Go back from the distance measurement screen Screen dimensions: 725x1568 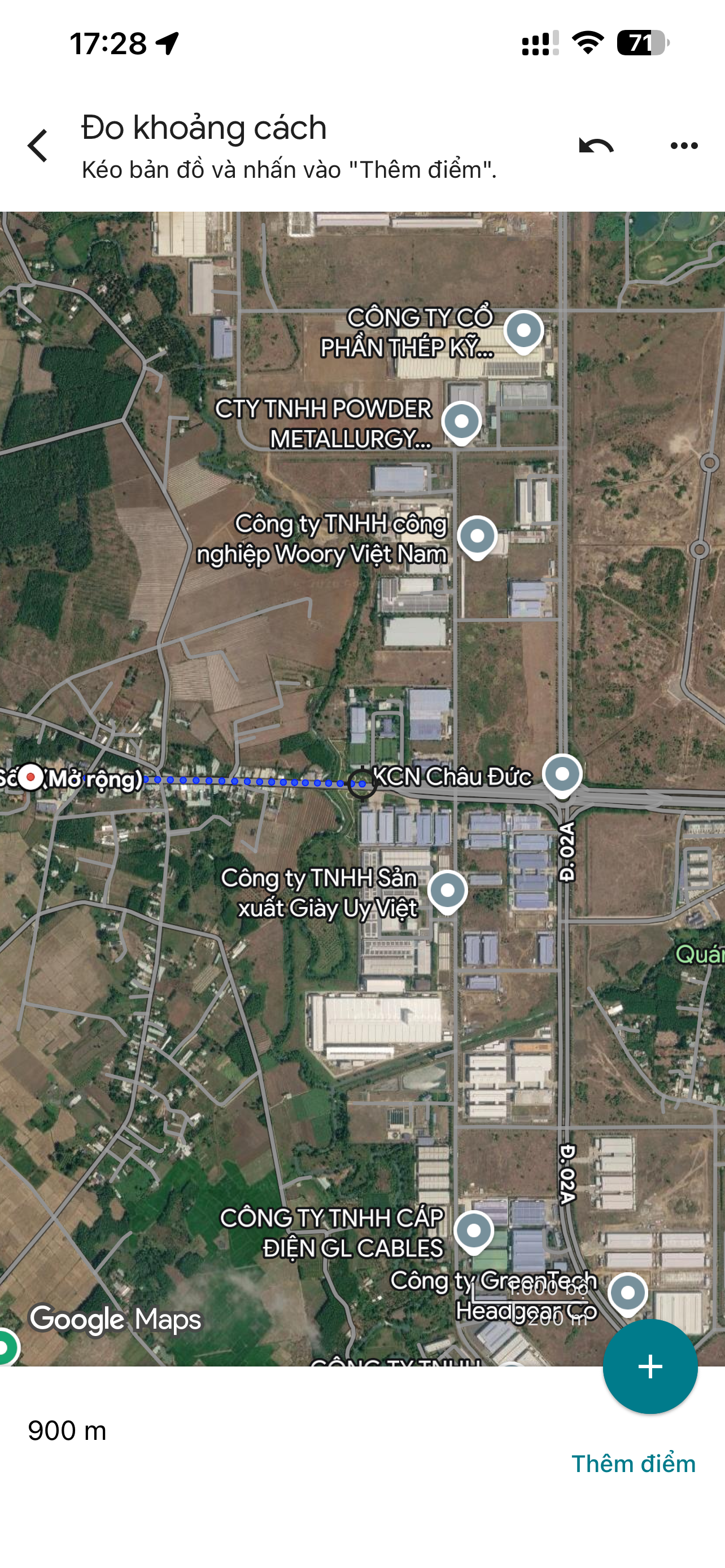pos(38,146)
